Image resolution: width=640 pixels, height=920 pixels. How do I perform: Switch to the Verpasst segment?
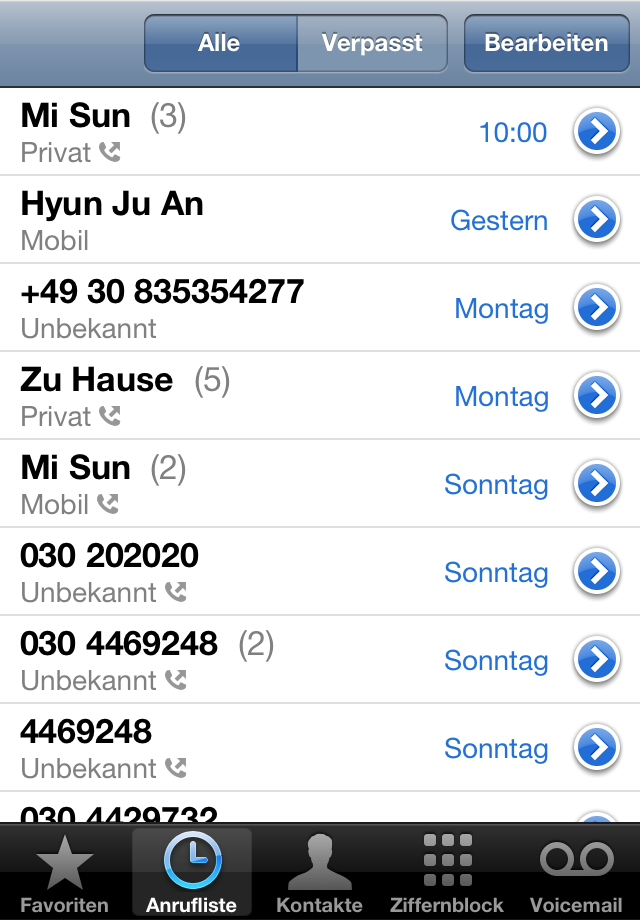tap(372, 44)
